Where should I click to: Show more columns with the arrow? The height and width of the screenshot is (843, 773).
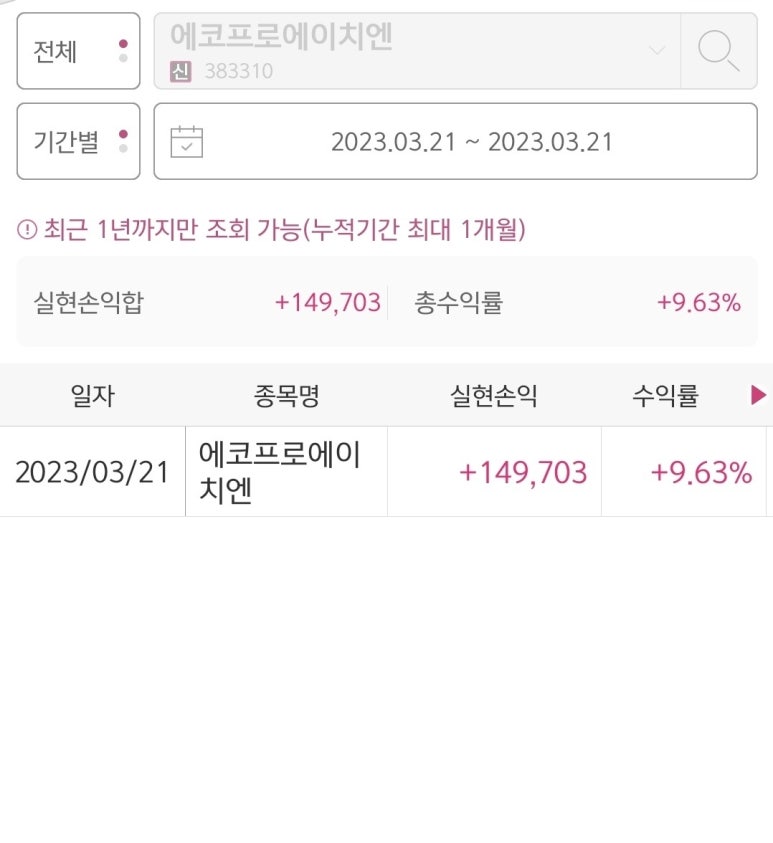tap(758, 396)
